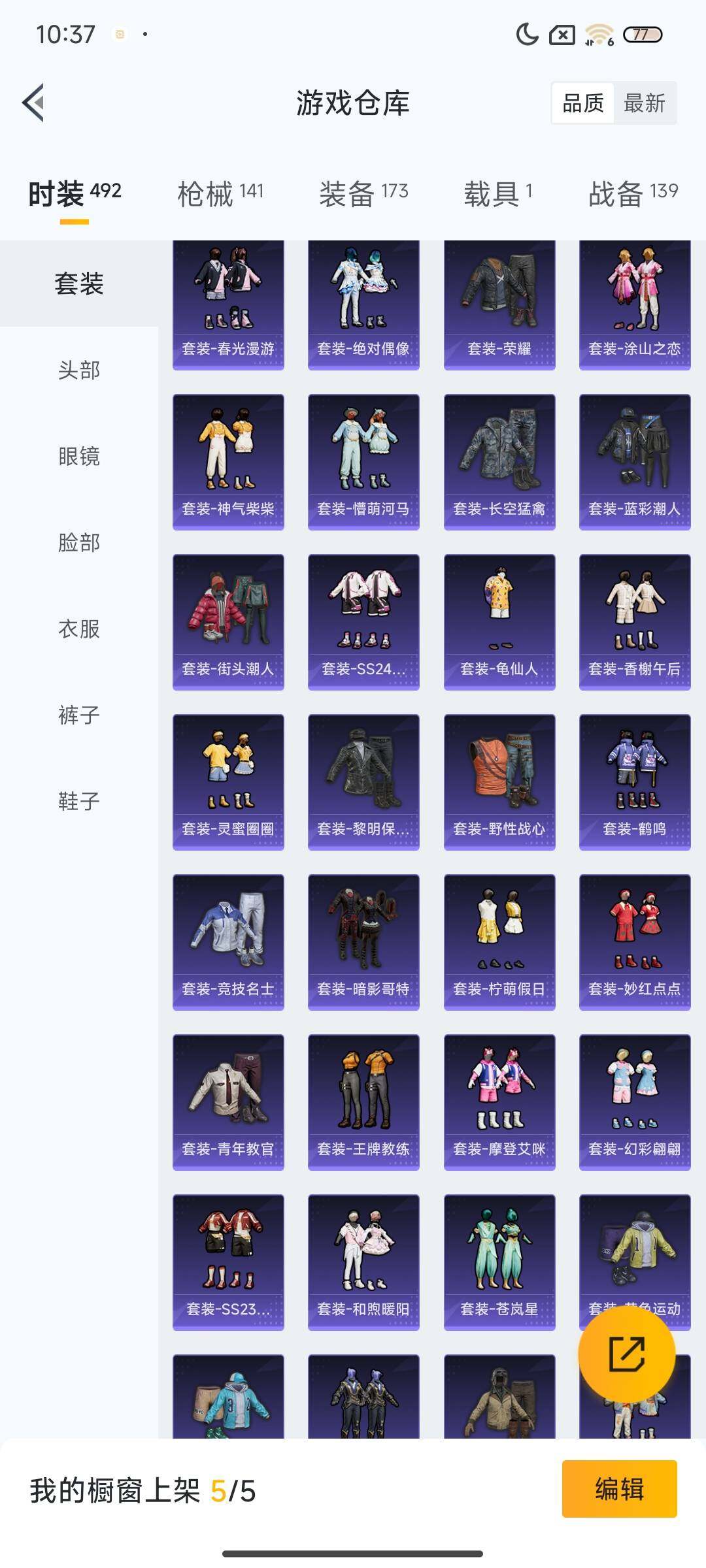The width and height of the screenshot is (706, 1568).
Task: Show the 脸部 category items
Action: click(79, 542)
